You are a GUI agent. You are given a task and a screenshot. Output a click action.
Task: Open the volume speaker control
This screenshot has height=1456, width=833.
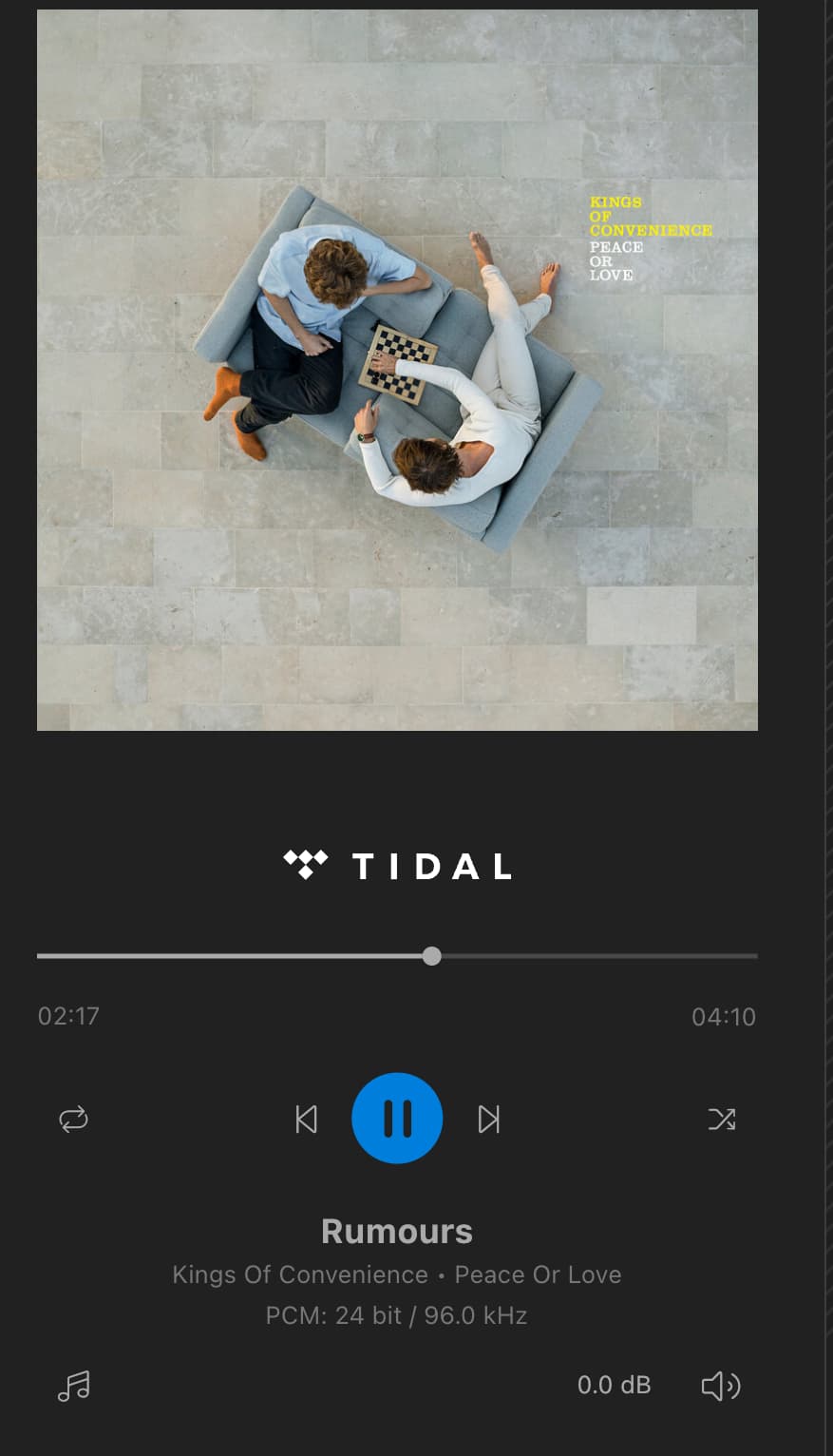pyautogui.click(x=721, y=1386)
